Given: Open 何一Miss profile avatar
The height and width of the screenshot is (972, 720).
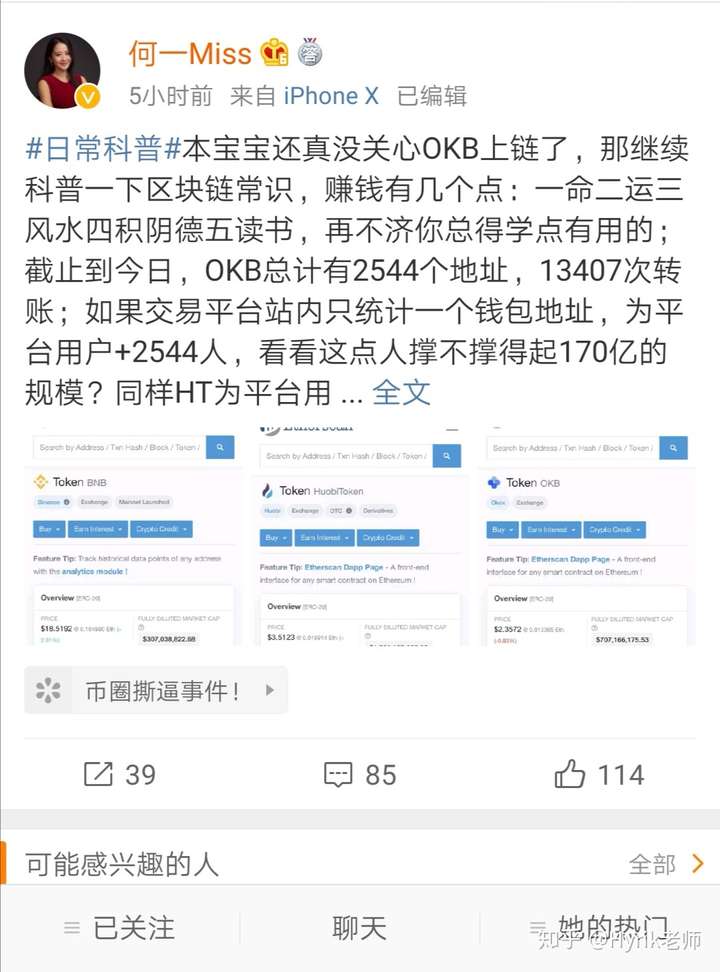Looking at the screenshot, I should pos(63,71).
